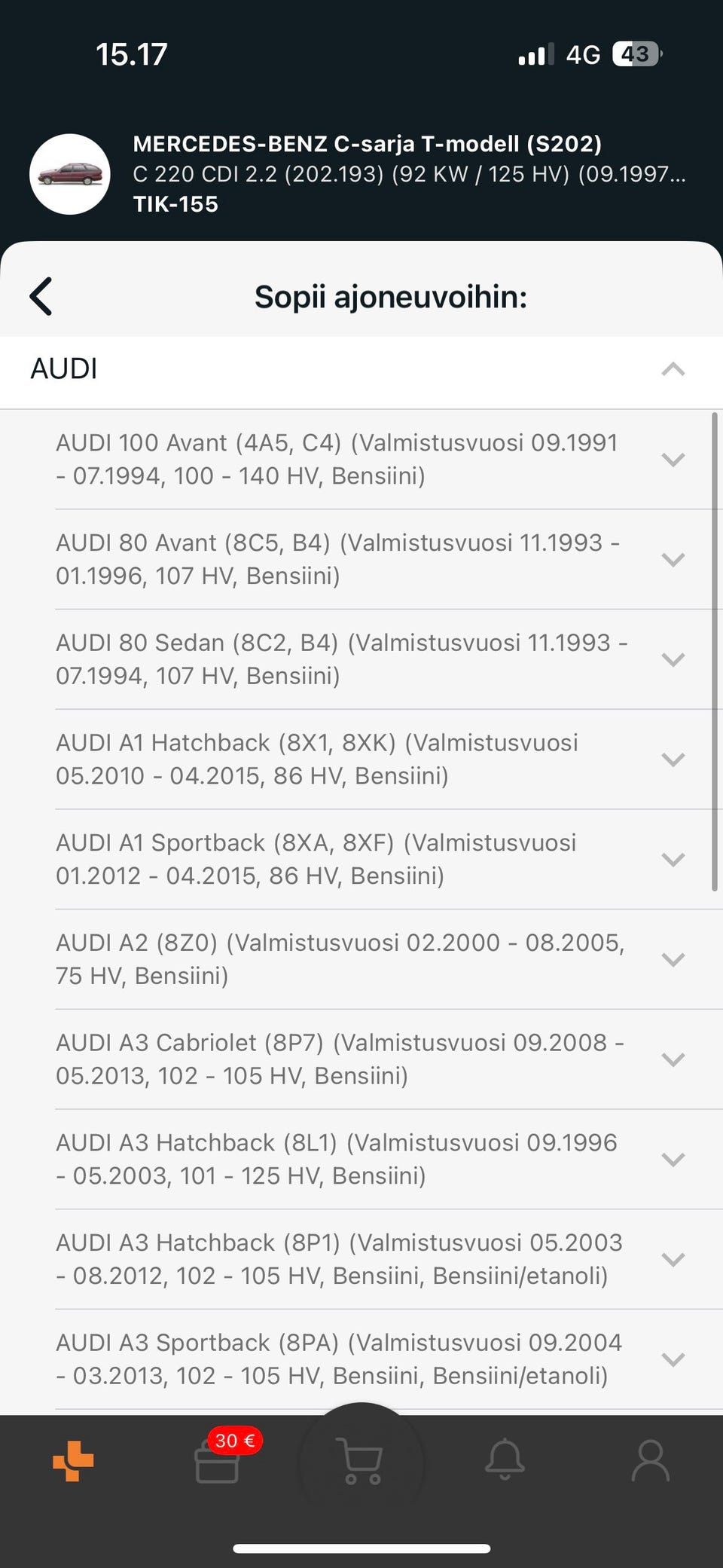Open the shopping cart
723x1568 pixels.
click(x=361, y=1461)
